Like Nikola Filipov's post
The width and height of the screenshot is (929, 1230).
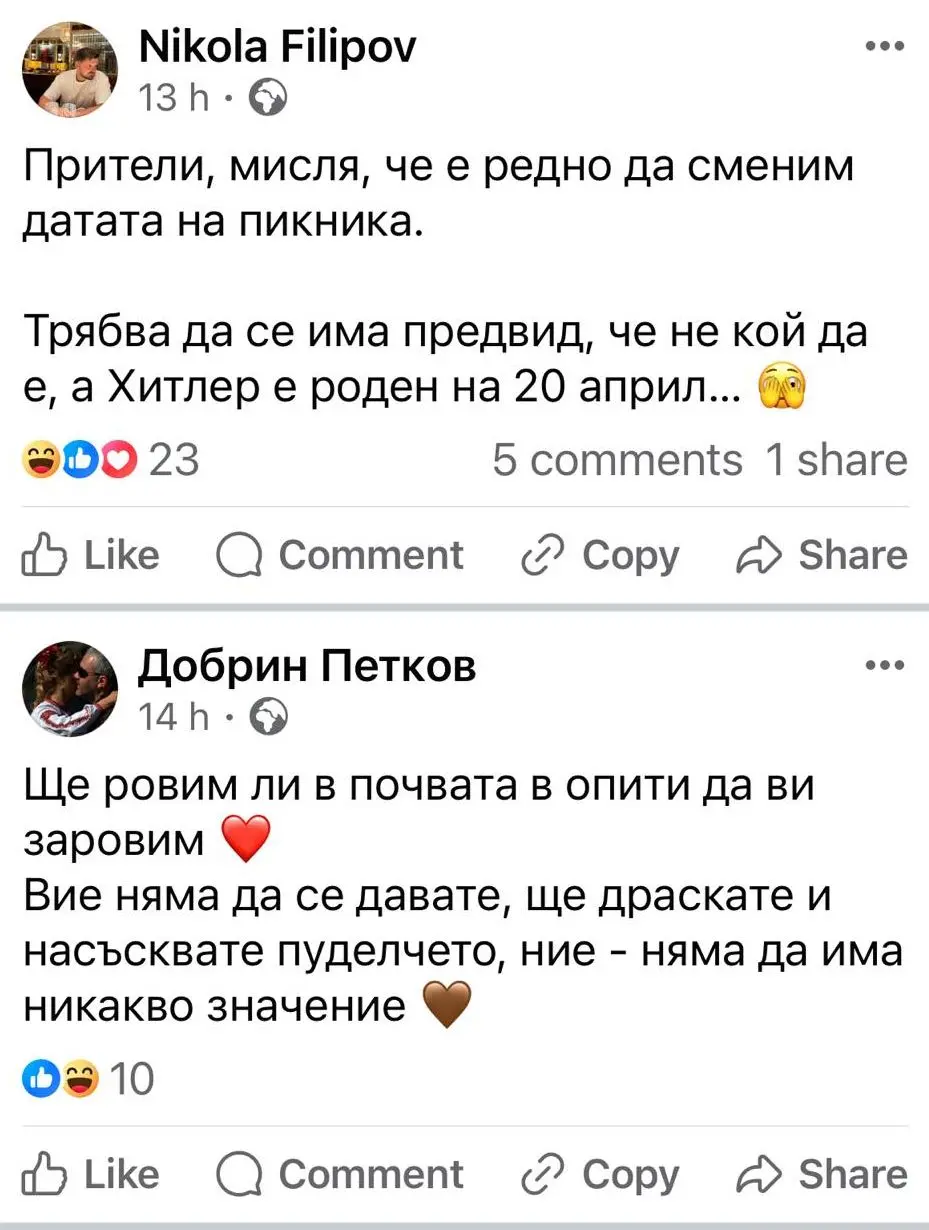pyautogui.click(x=90, y=555)
